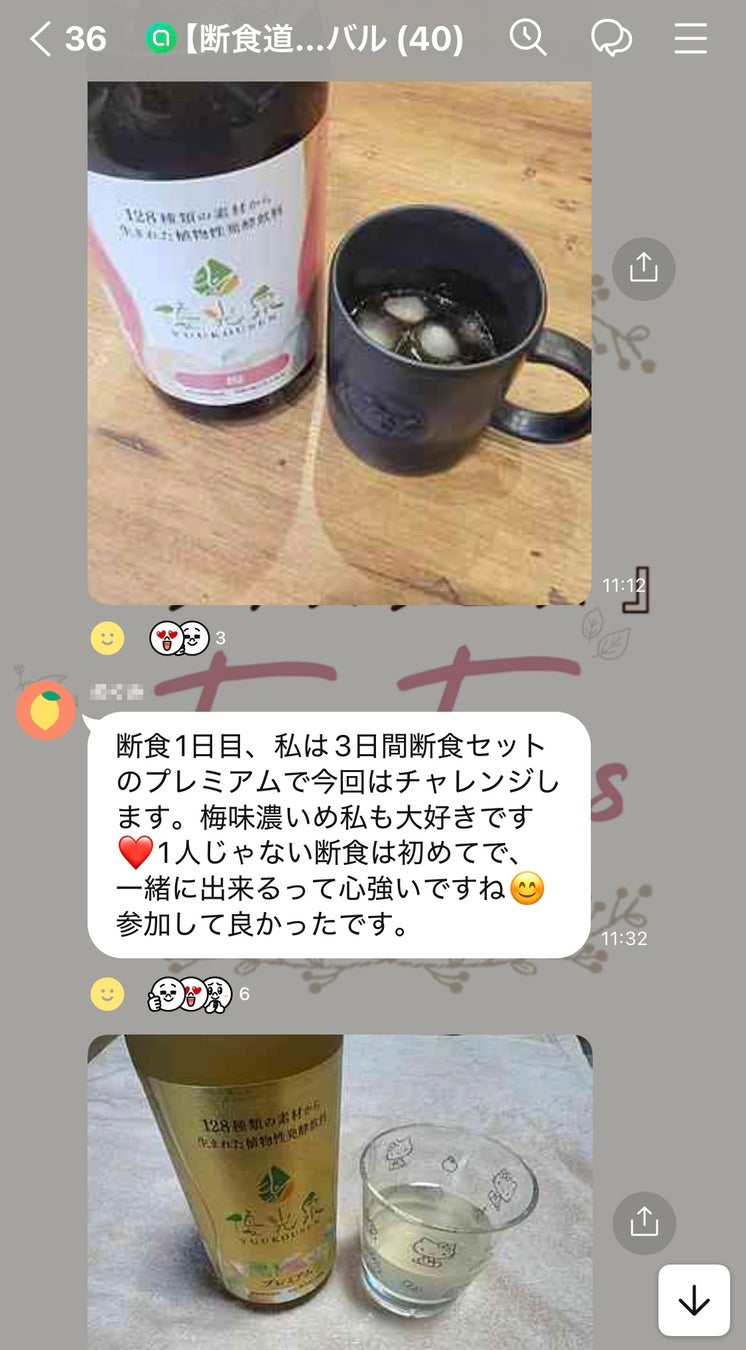Screen dimensions: 746x1350
Task: Open the lemon avatar profile
Action: coord(46,710)
